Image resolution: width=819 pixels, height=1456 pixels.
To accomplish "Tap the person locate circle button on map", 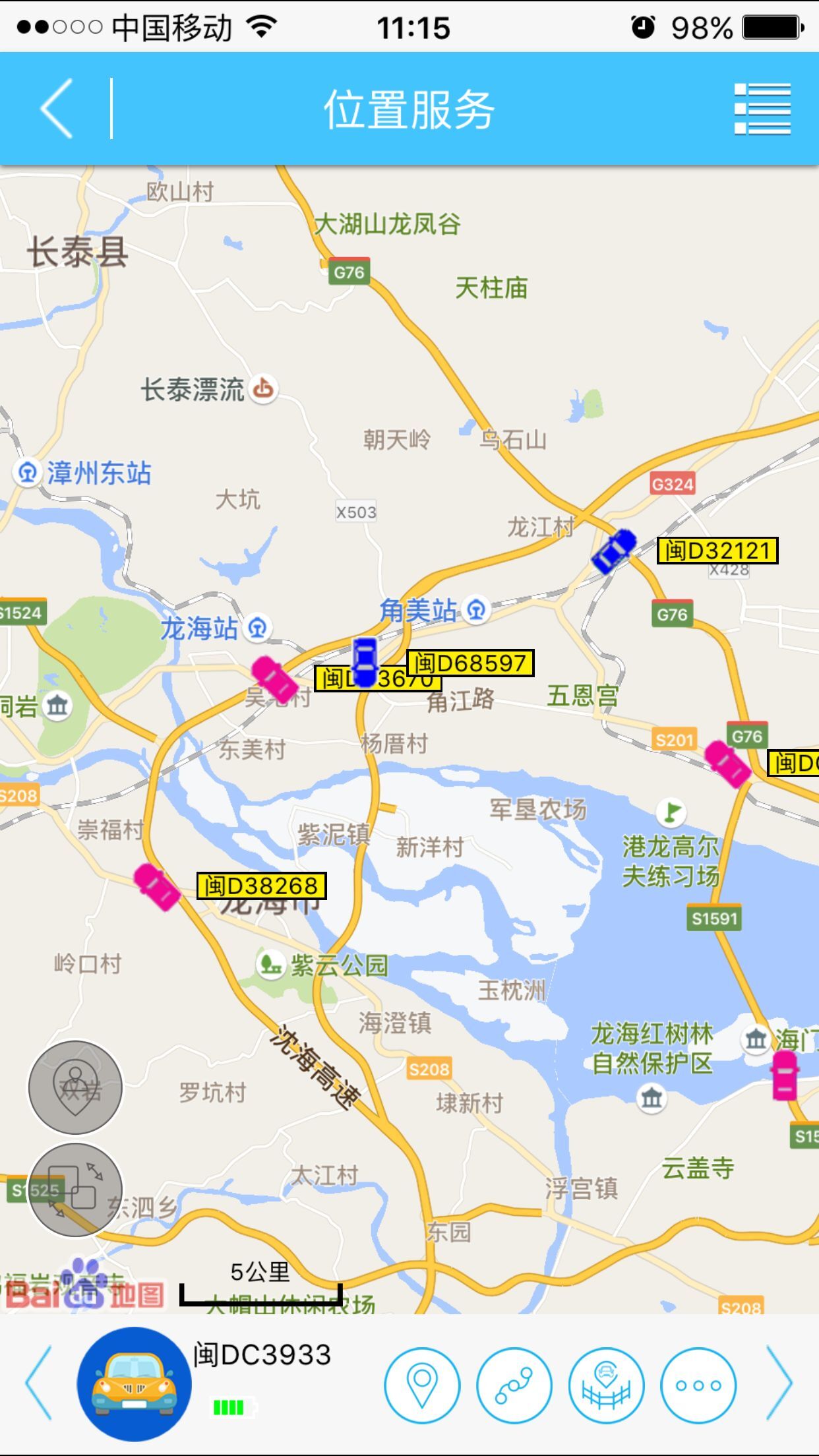I will click(75, 1088).
